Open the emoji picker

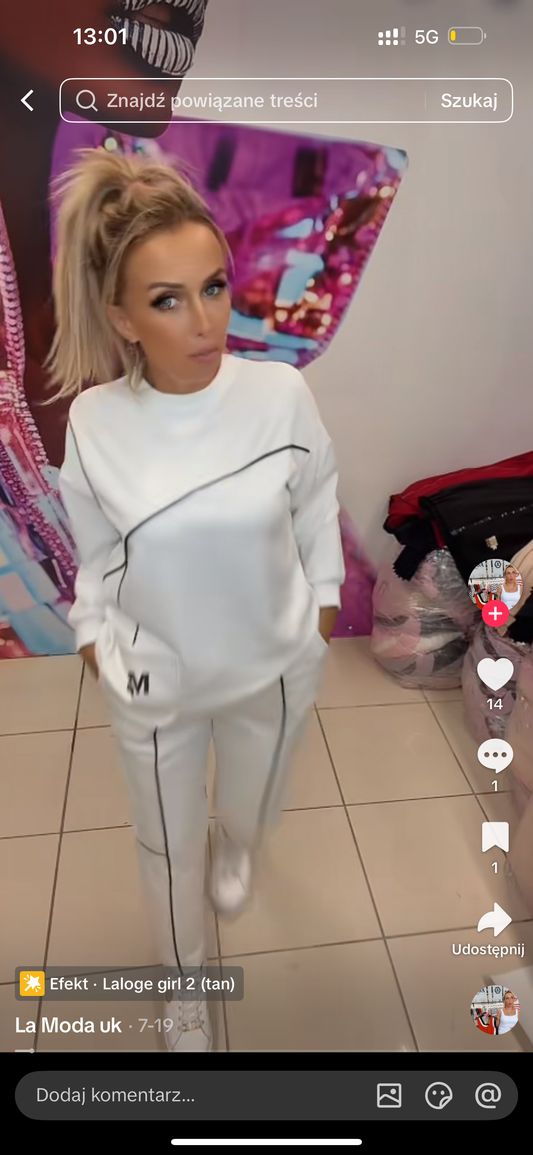(439, 1095)
